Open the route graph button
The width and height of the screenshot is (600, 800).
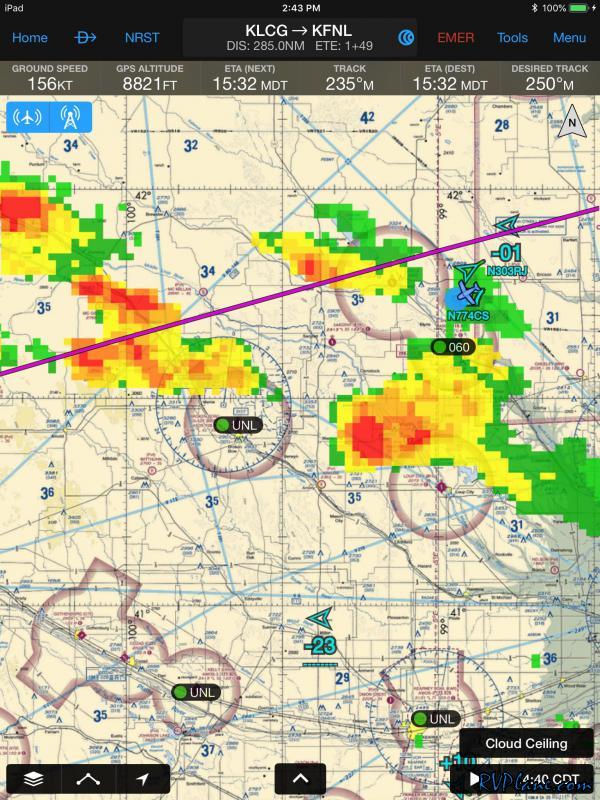pyautogui.click(x=89, y=779)
